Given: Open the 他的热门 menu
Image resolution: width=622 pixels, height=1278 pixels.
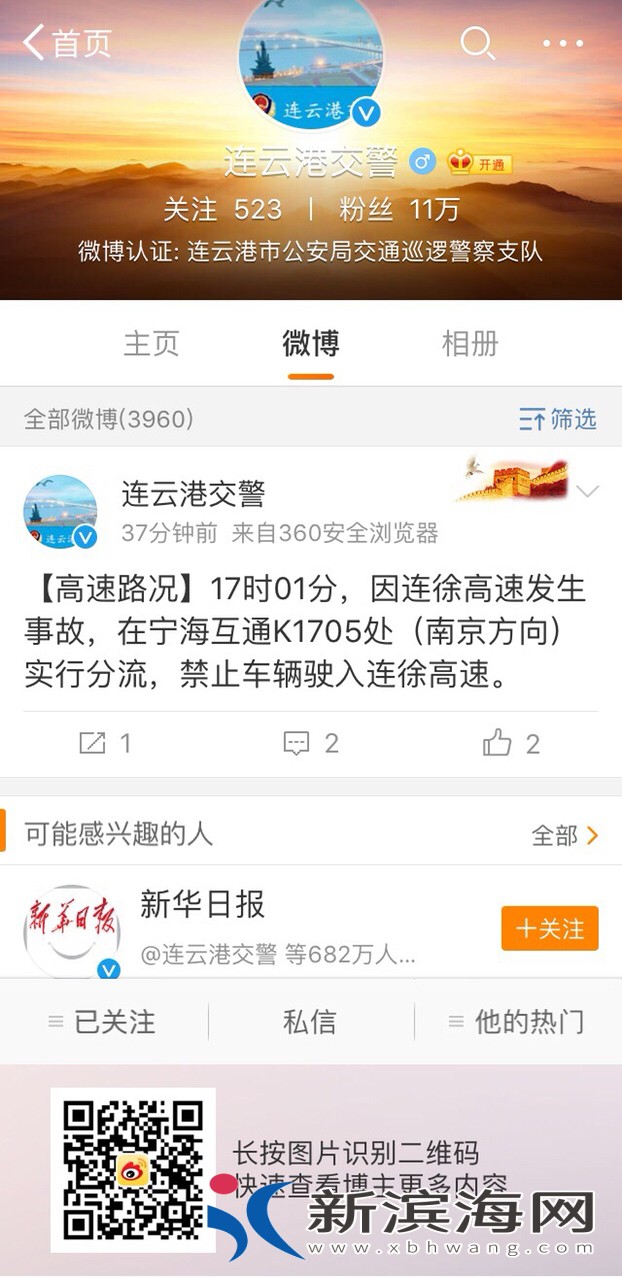Looking at the screenshot, I should [517, 1022].
